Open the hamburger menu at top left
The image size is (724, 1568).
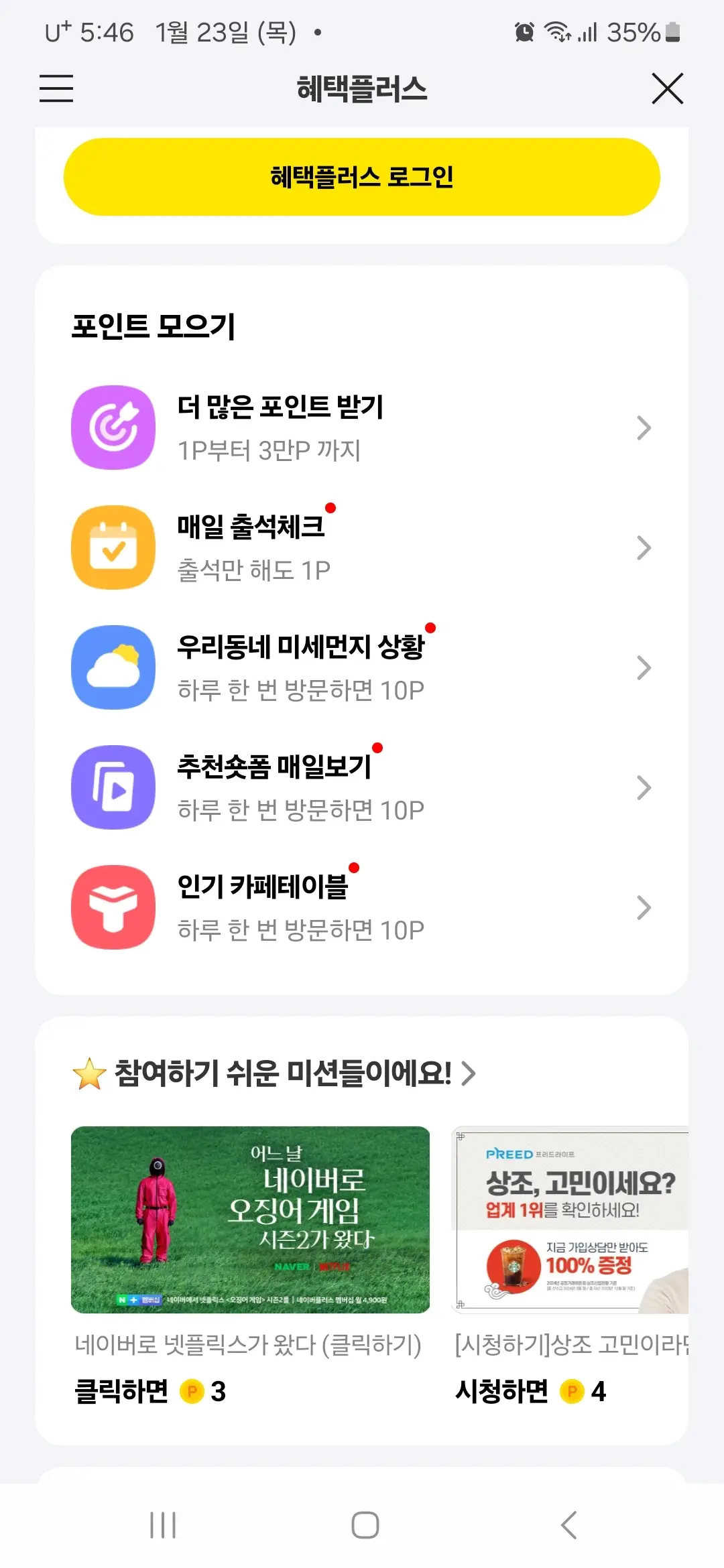click(x=56, y=89)
